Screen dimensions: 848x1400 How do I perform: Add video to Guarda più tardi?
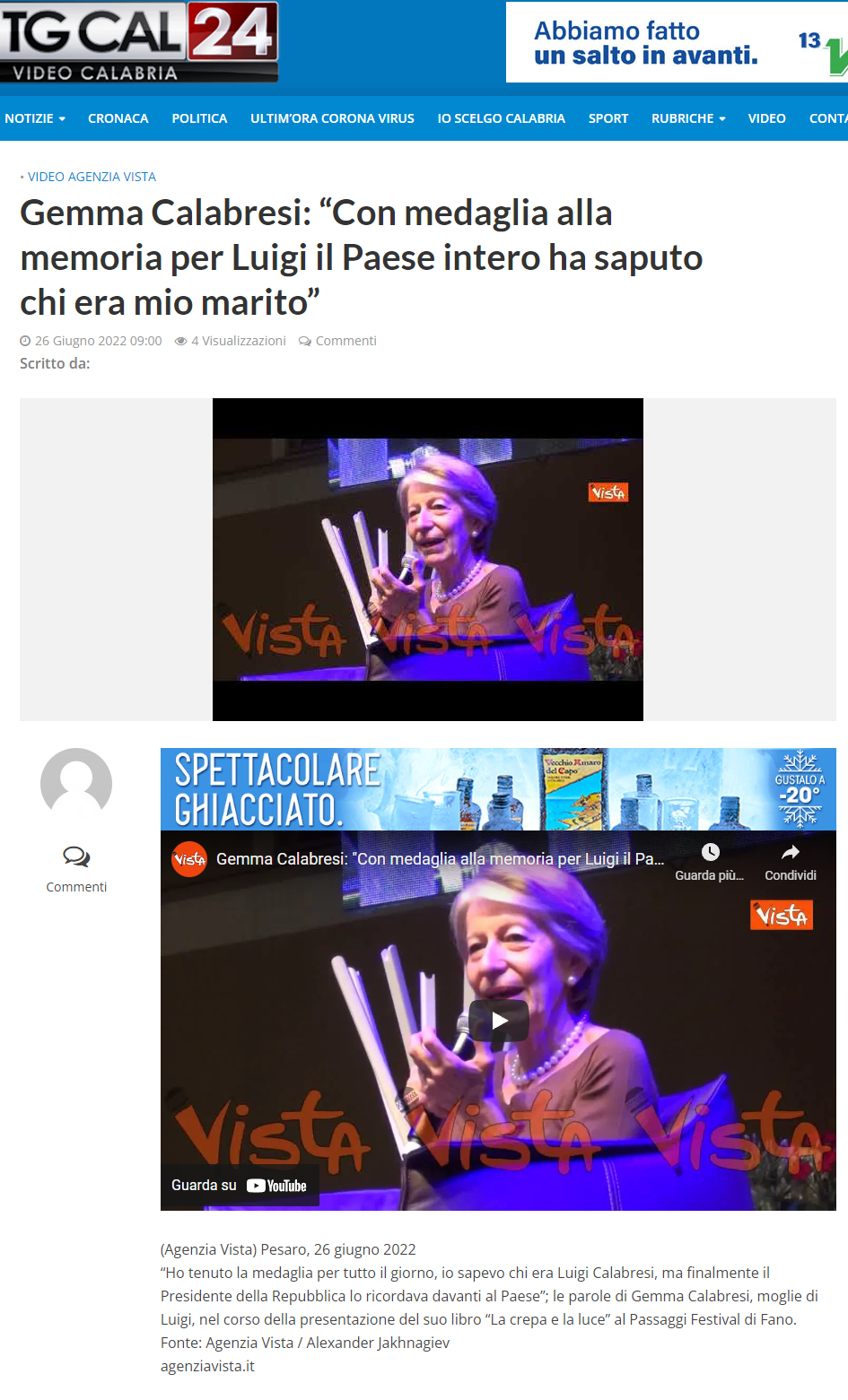(710, 862)
